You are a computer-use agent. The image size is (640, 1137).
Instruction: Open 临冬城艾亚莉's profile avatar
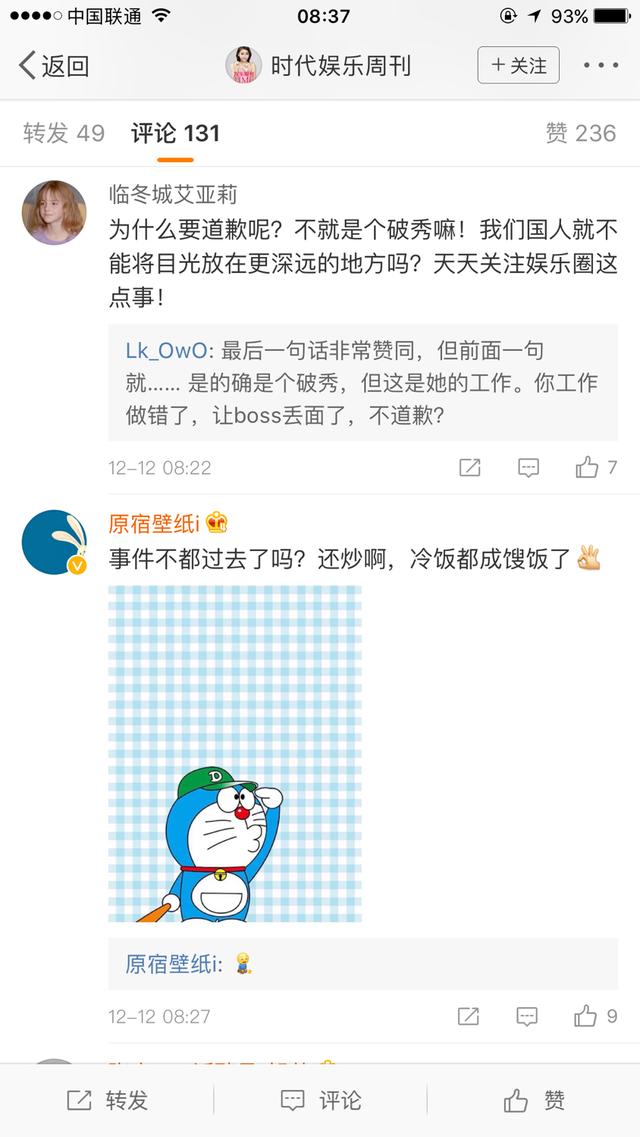pyautogui.click(x=54, y=213)
